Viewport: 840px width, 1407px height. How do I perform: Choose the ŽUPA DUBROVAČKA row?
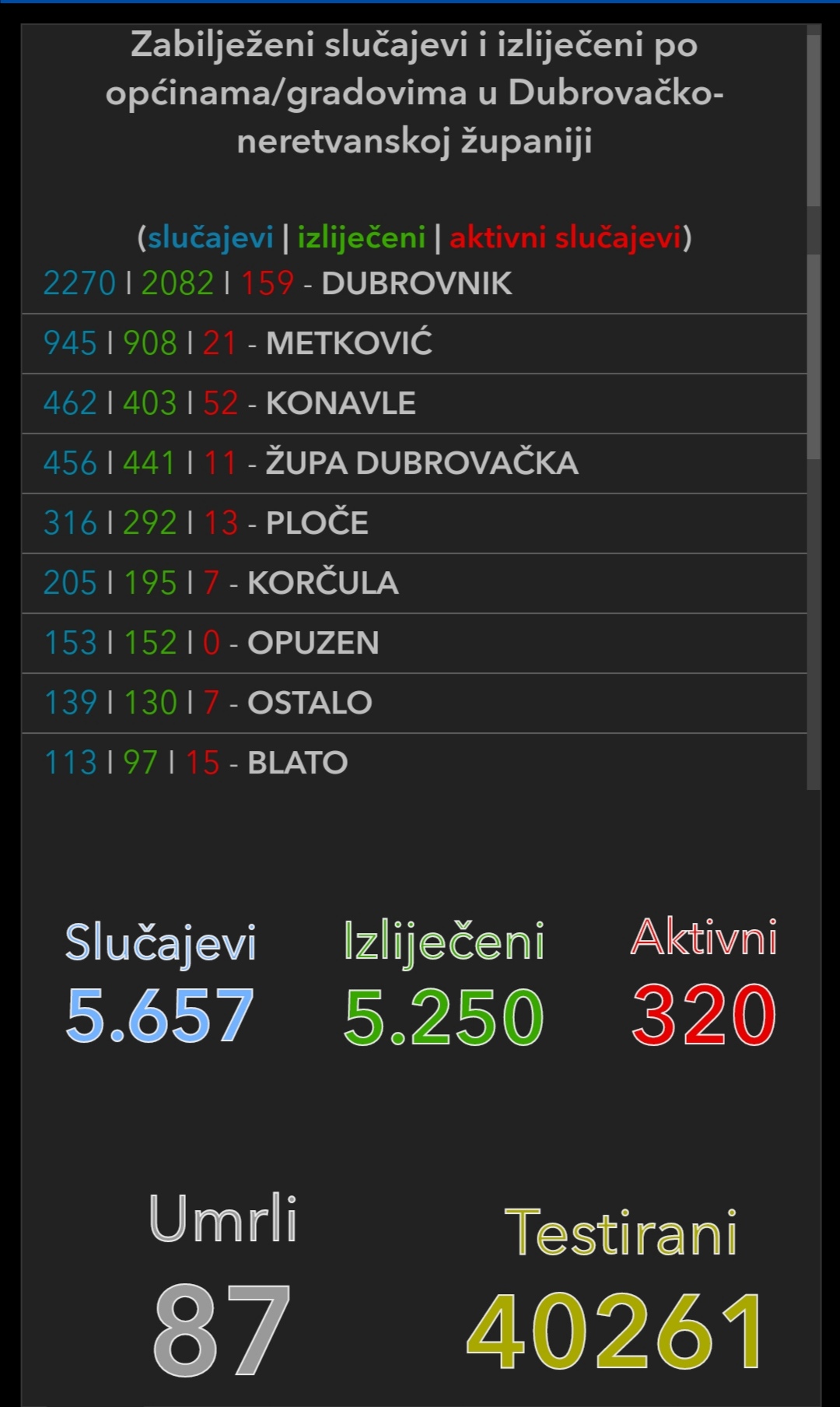[414, 464]
